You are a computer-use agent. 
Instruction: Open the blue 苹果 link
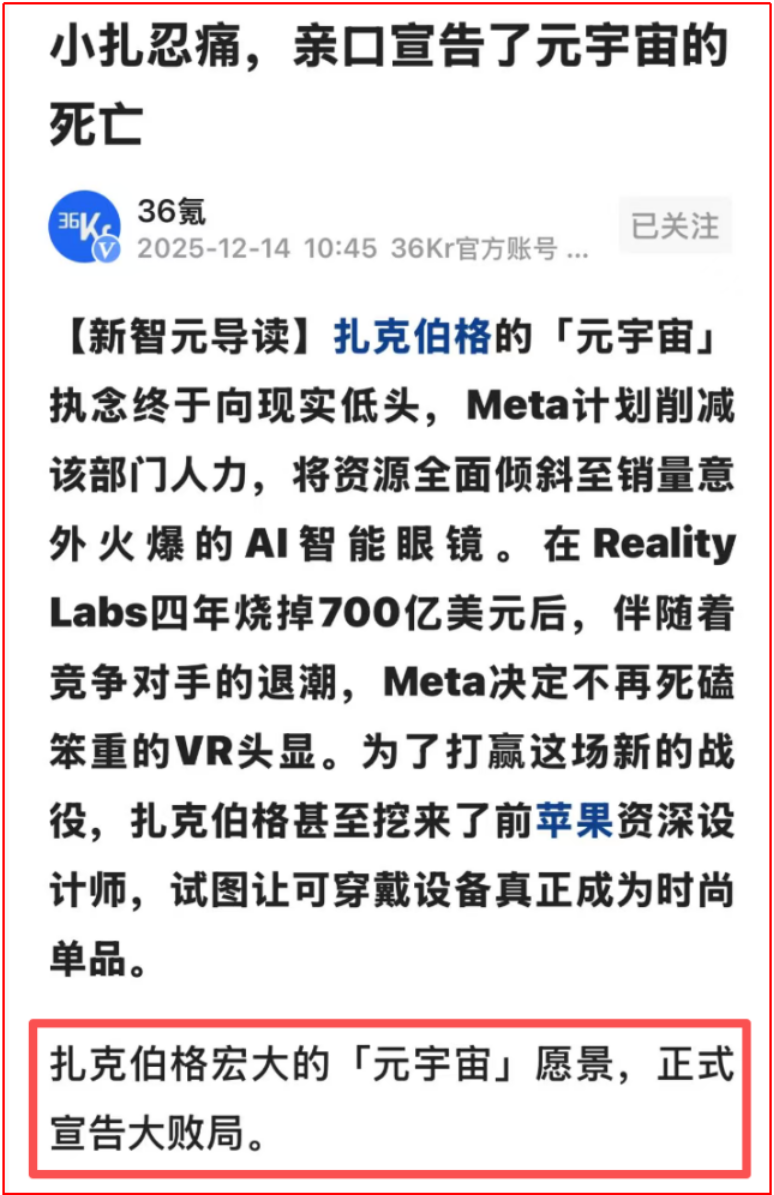coord(574,821)
